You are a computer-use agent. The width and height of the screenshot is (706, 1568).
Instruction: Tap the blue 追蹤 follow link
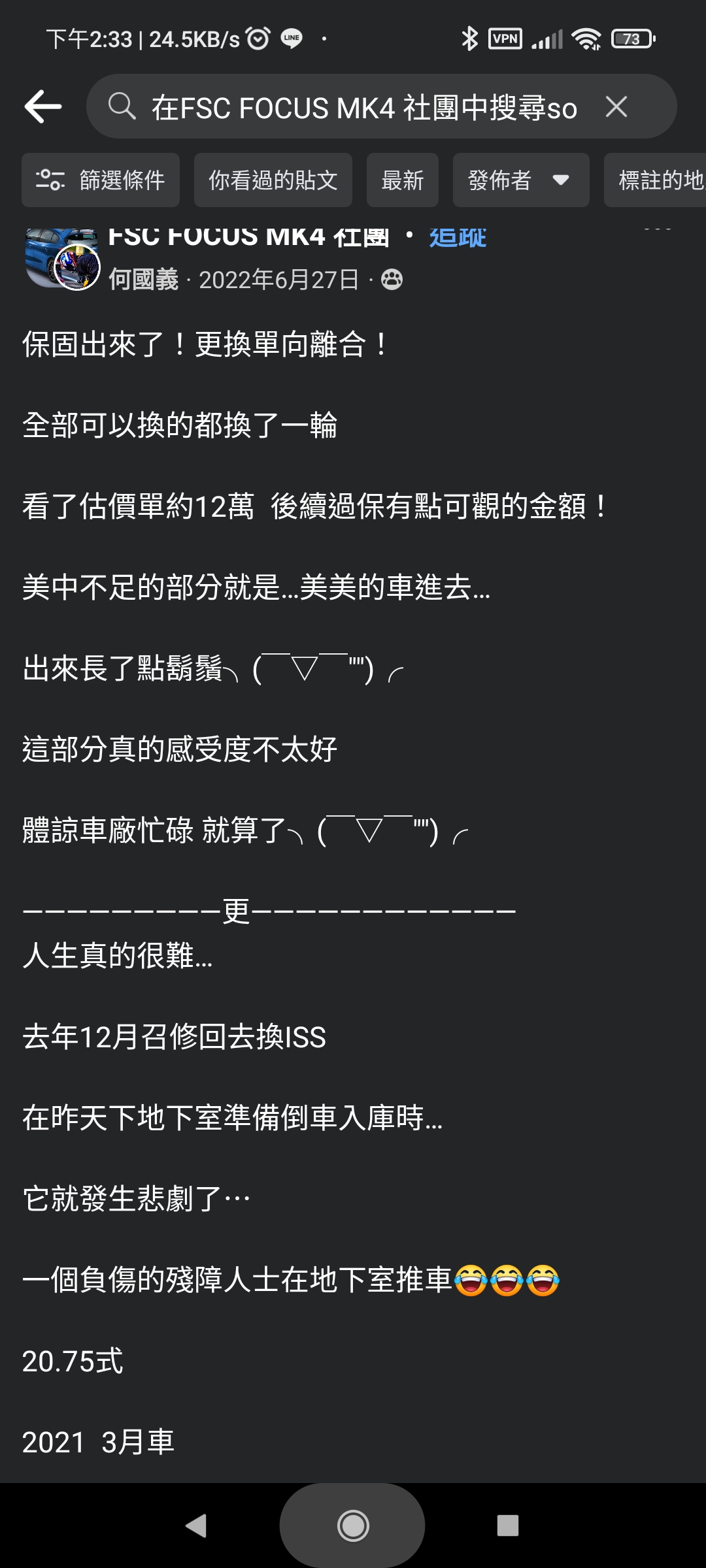pyautogui.click(x=458, y=238)
